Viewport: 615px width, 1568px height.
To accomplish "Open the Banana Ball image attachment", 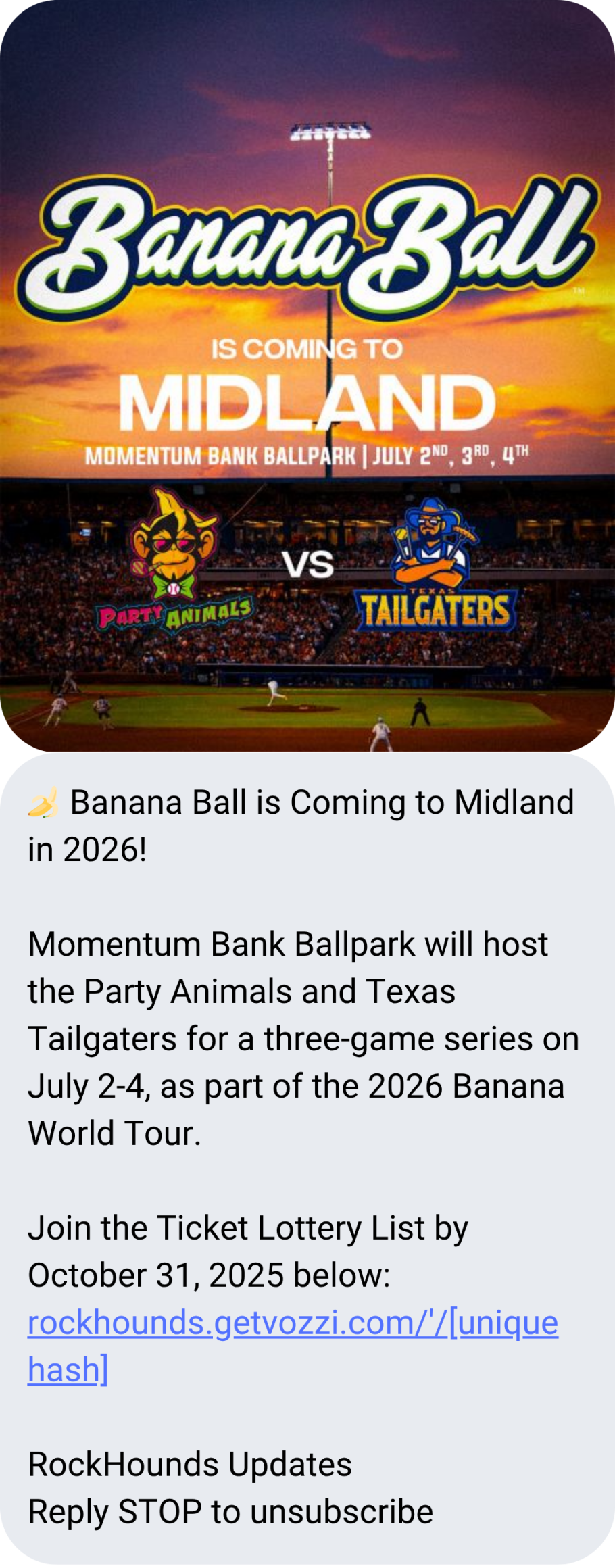I will (x=307, y=376).
